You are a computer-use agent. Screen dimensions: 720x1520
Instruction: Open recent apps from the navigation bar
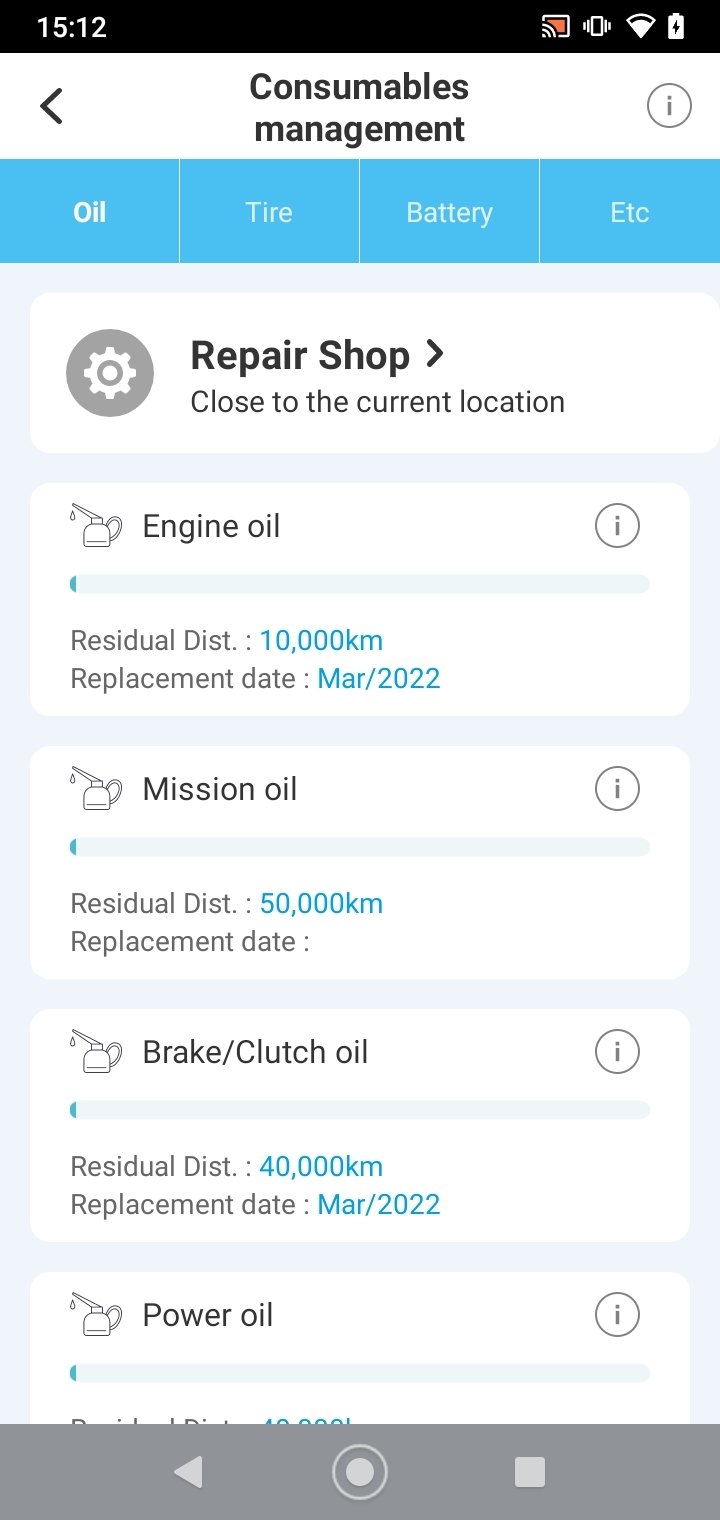529,1472
